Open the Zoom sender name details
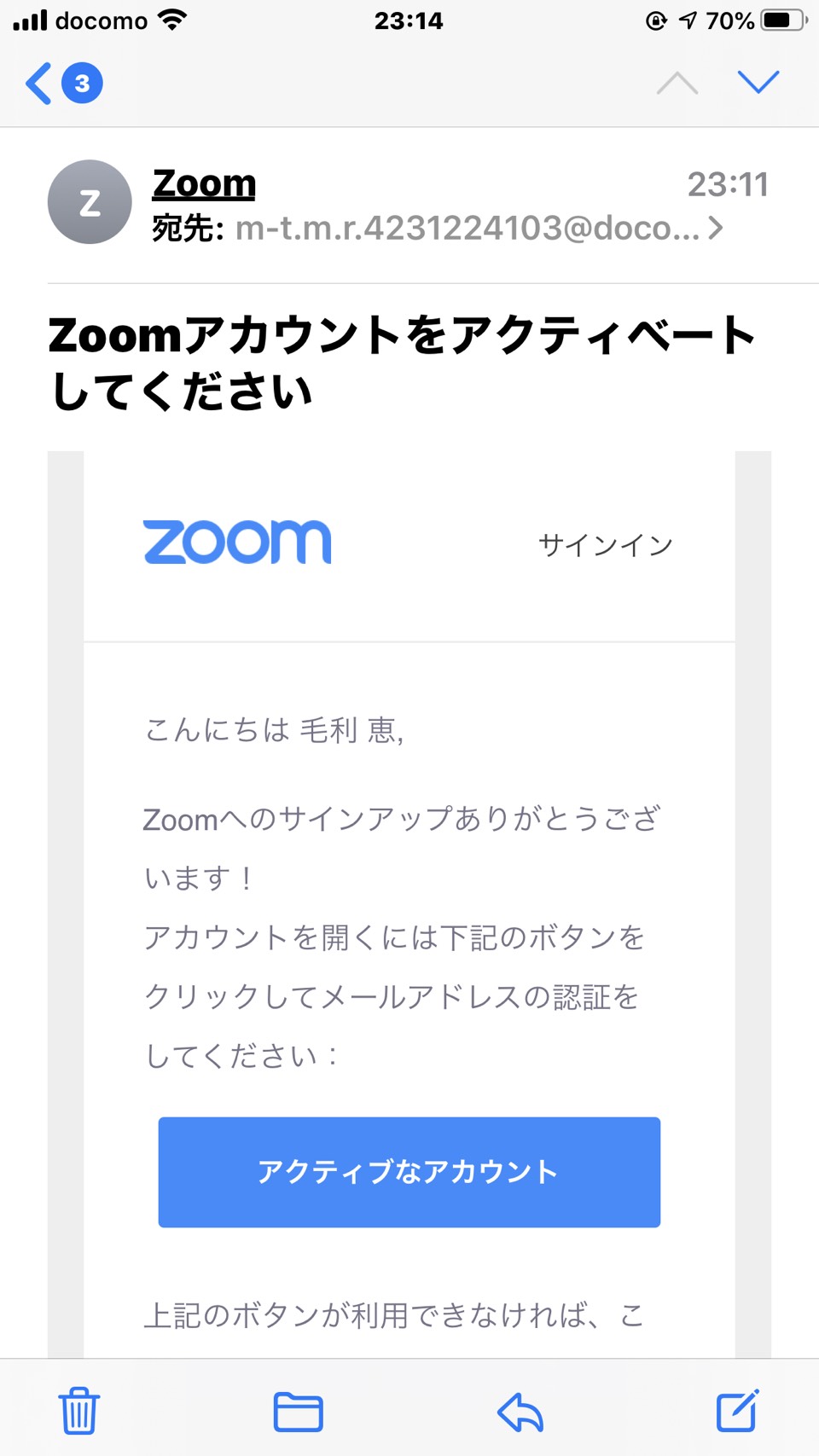 click(204, 183)
